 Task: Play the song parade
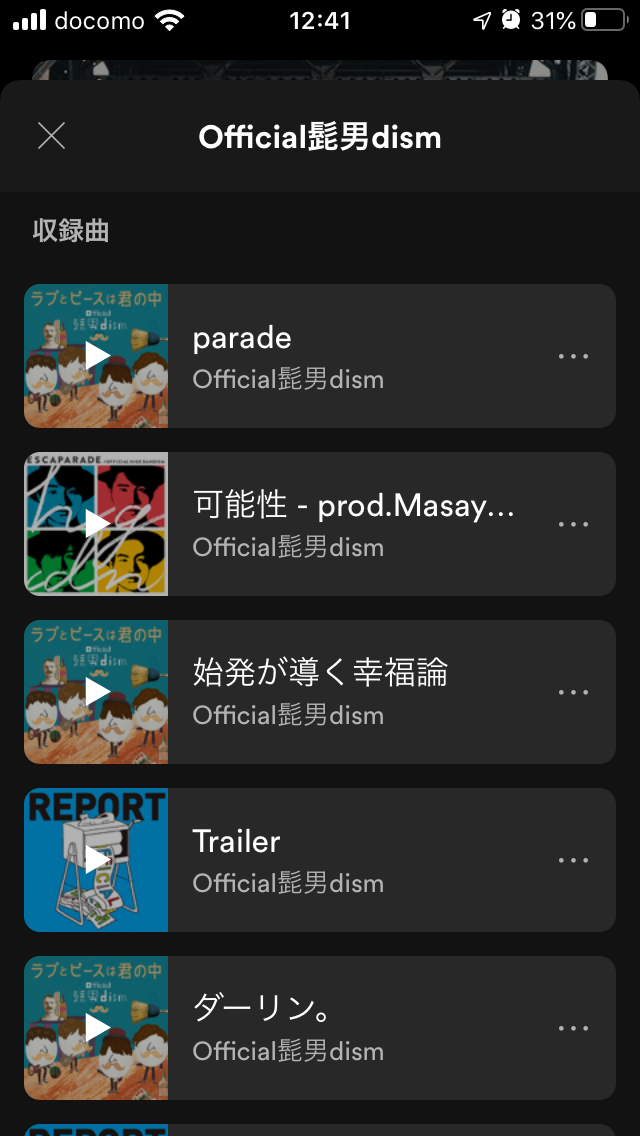[96, 356]
